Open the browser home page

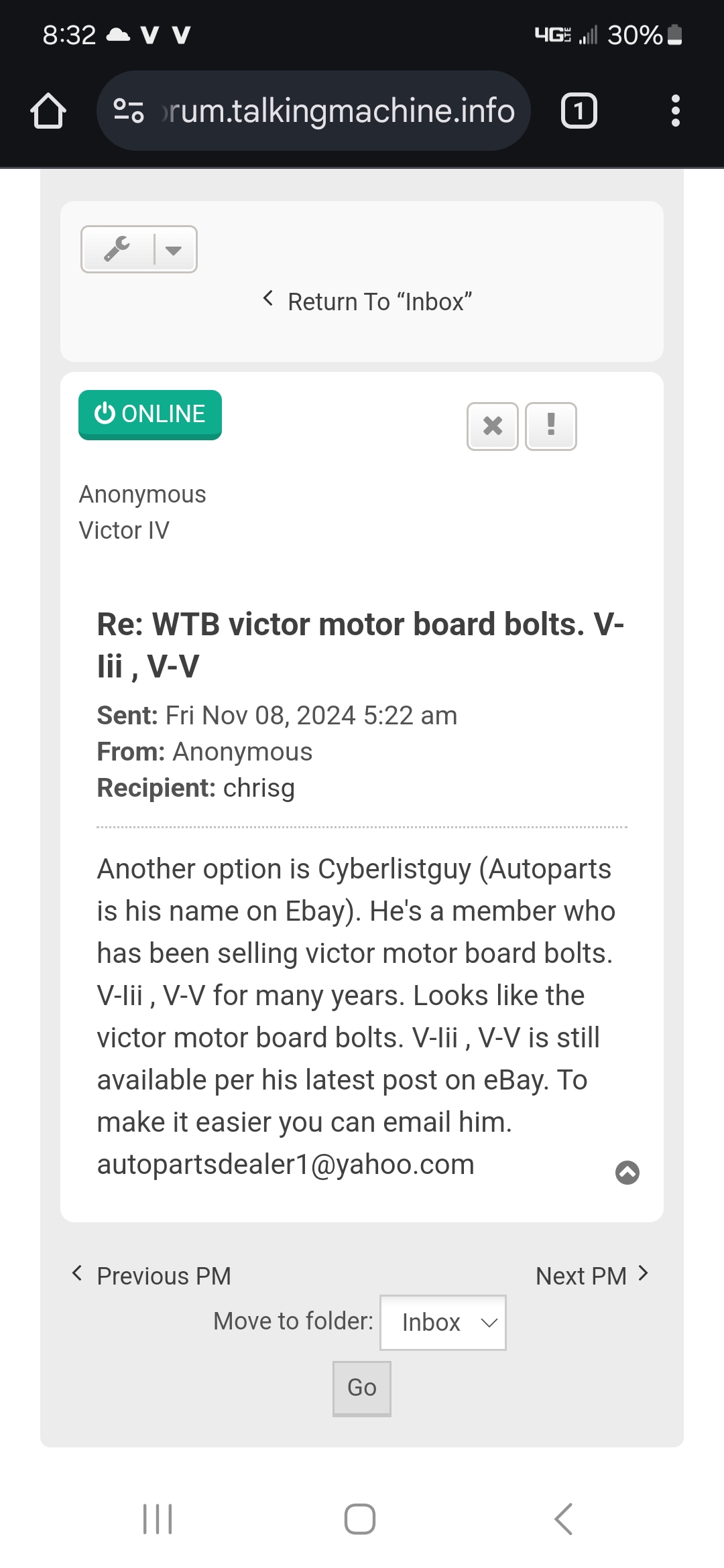pos(48,111)
